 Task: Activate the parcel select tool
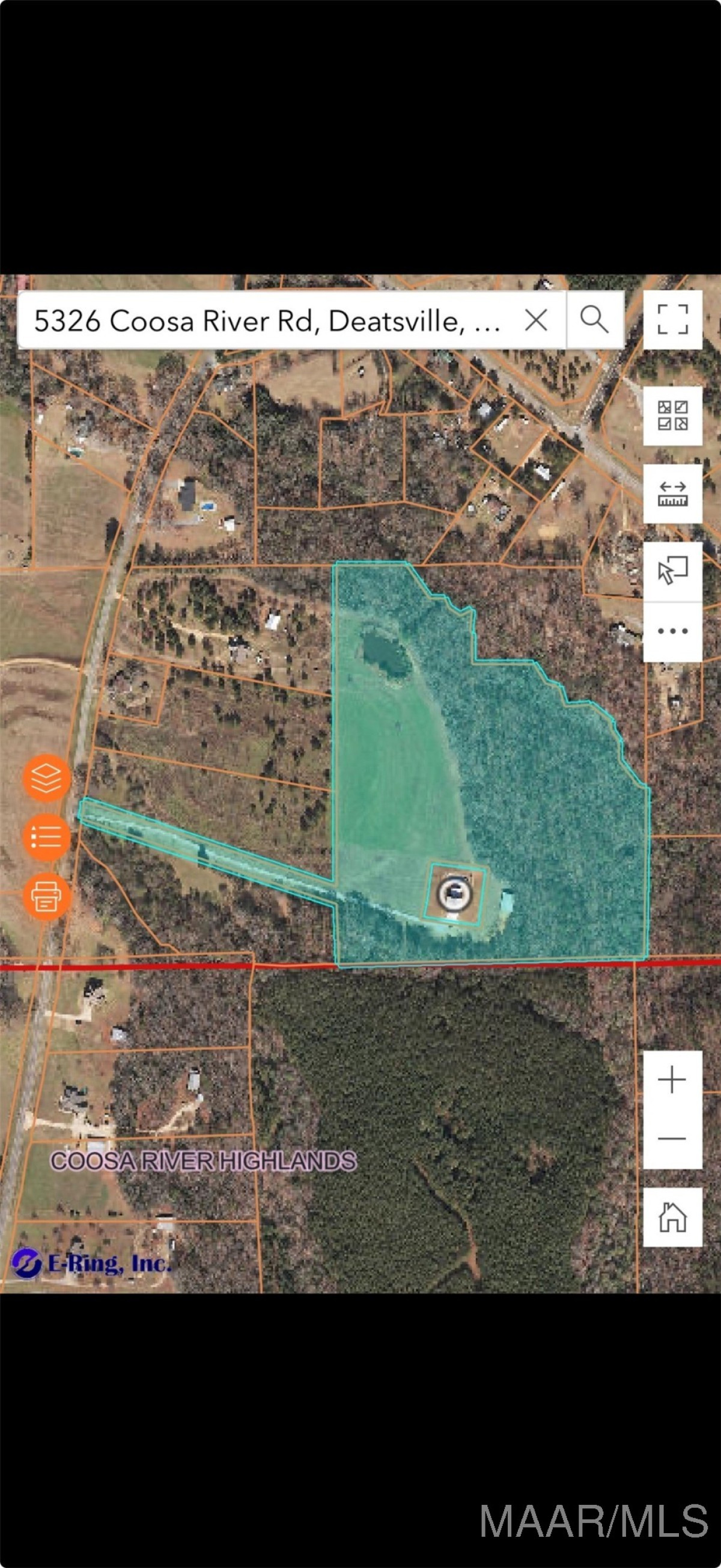click(672, 571)
